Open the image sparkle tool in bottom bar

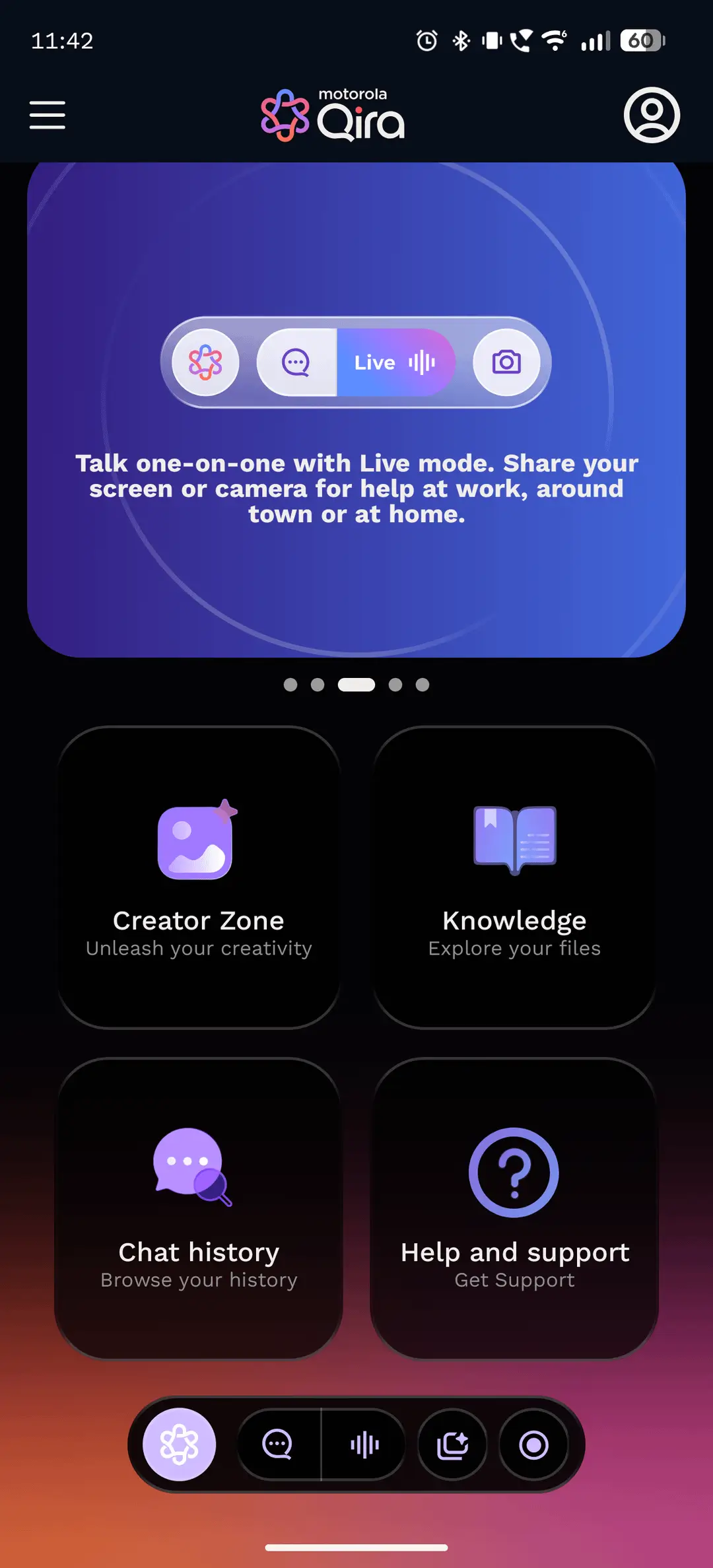[x=453, y=1445]
